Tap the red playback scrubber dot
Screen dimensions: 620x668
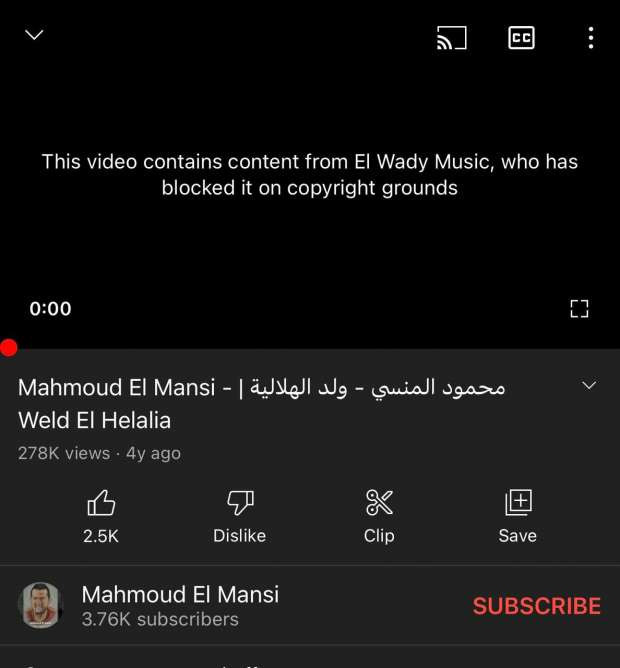(8, 348)
